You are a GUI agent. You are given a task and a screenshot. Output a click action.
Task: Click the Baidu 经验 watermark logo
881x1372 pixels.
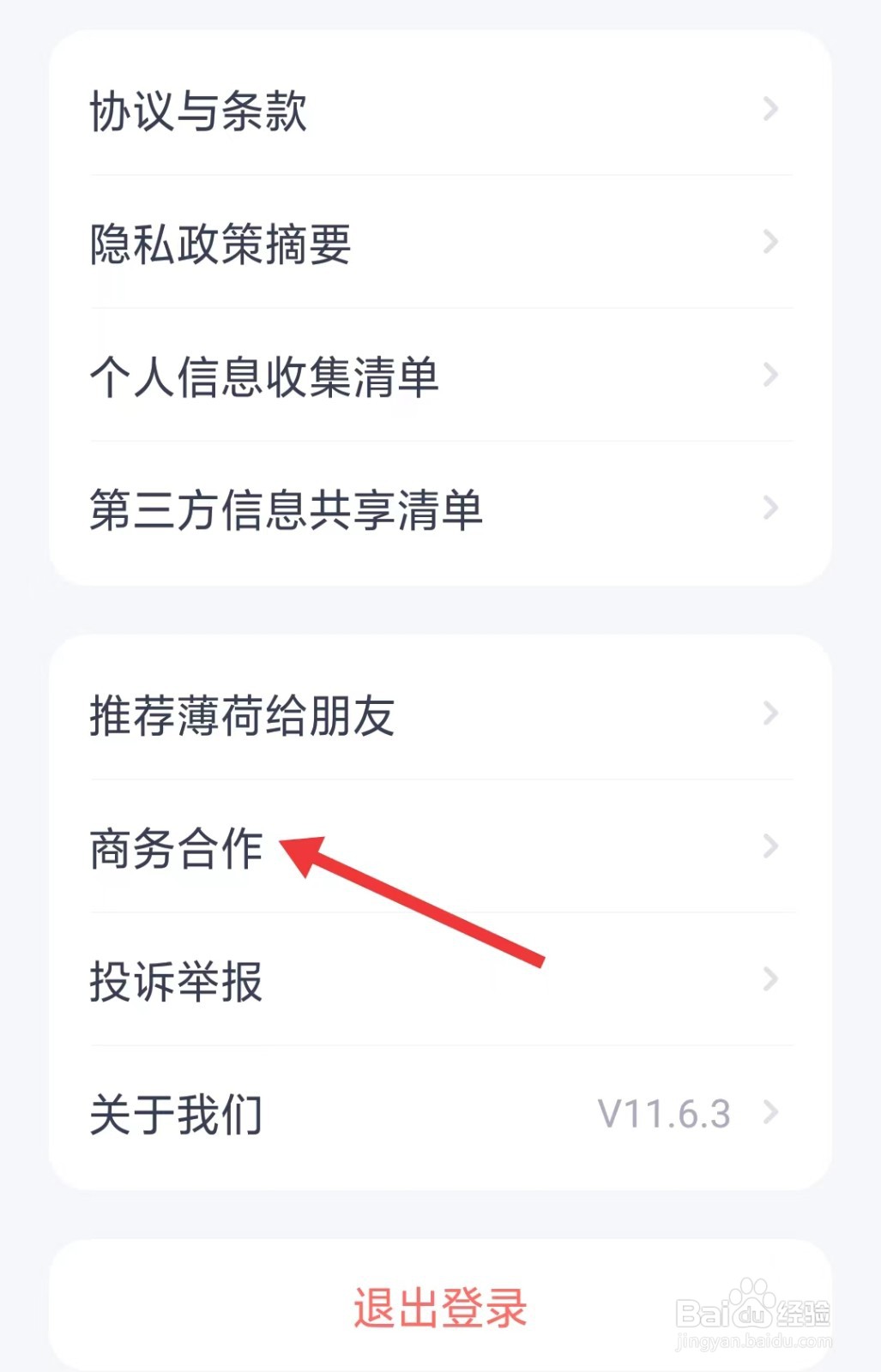click(x=755, y=1312)
